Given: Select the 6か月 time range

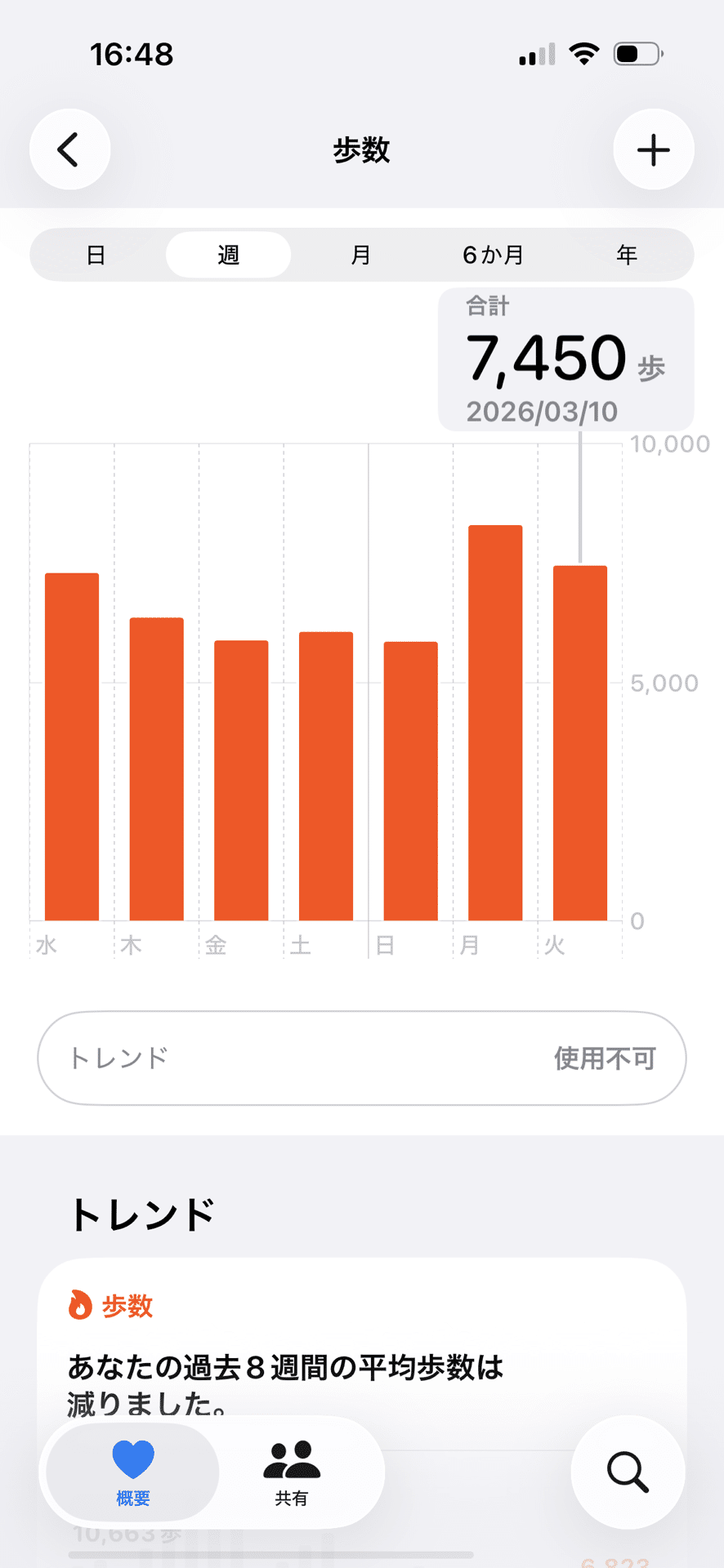Looking at the screenshot, I should pyautogui.click(x=494, y=255).
